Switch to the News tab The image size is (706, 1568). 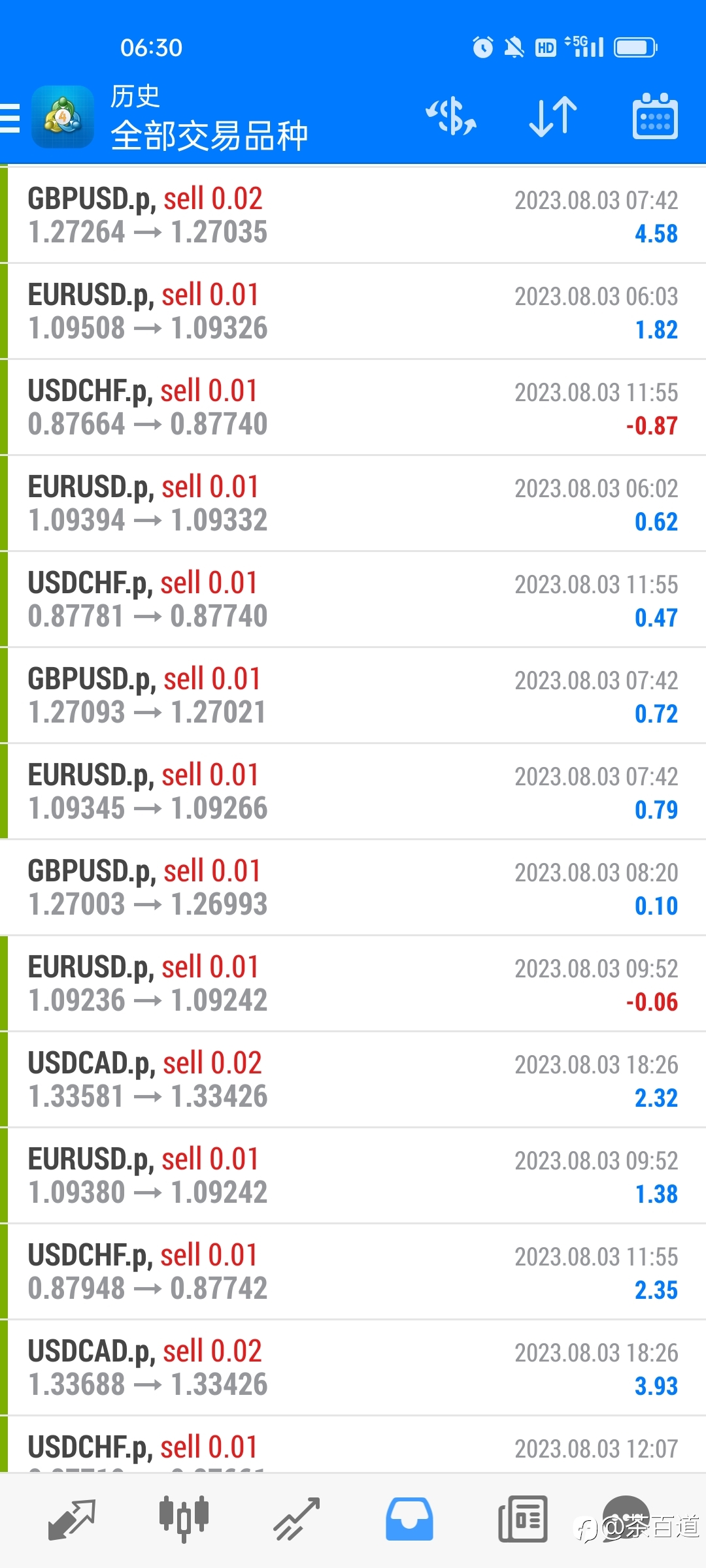click(522, 1519)
